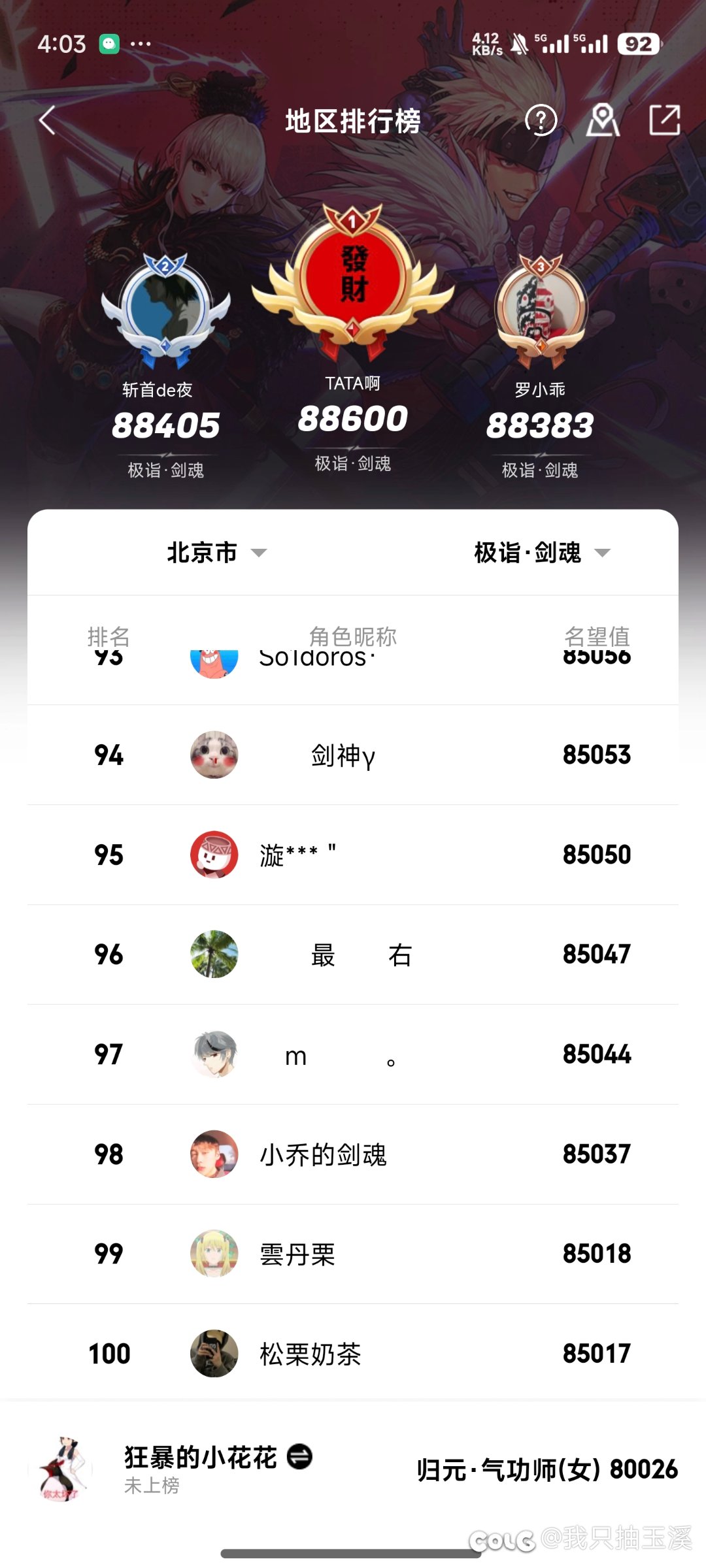
Task: Open rank 94 player 剑神γ
Action: [x=353, y=755]
